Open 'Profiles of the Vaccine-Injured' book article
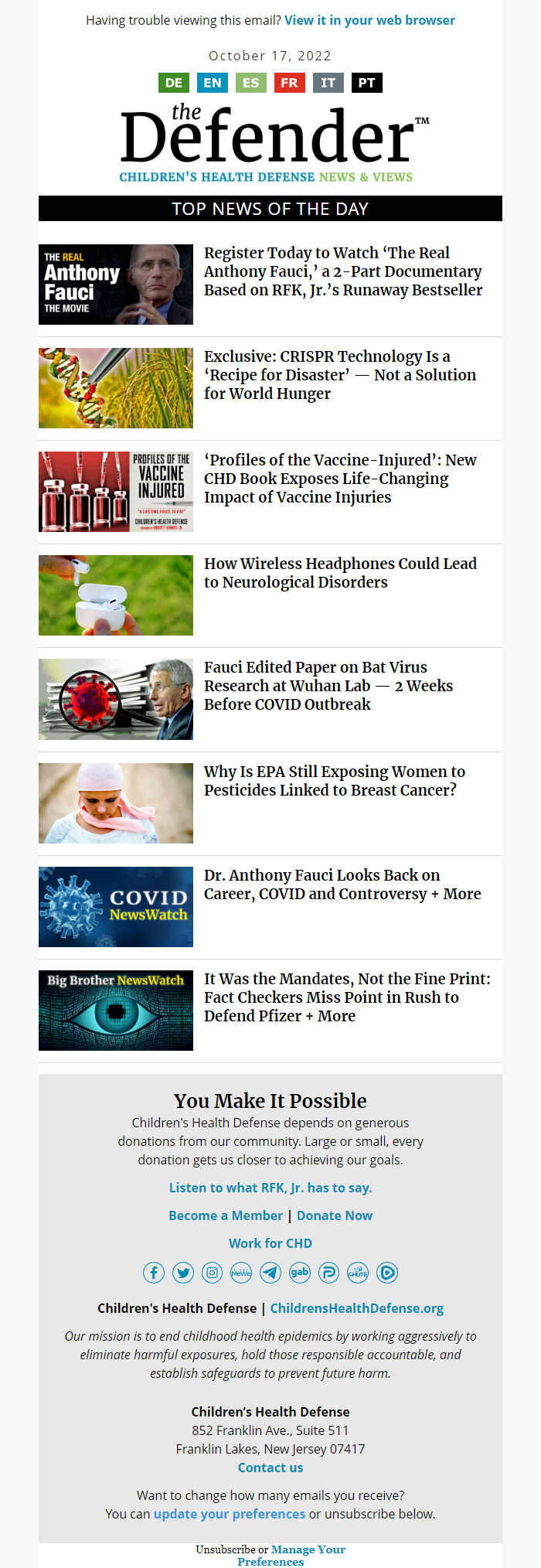This screenshot has width=541, height=1568. click(x=339, y=479)
